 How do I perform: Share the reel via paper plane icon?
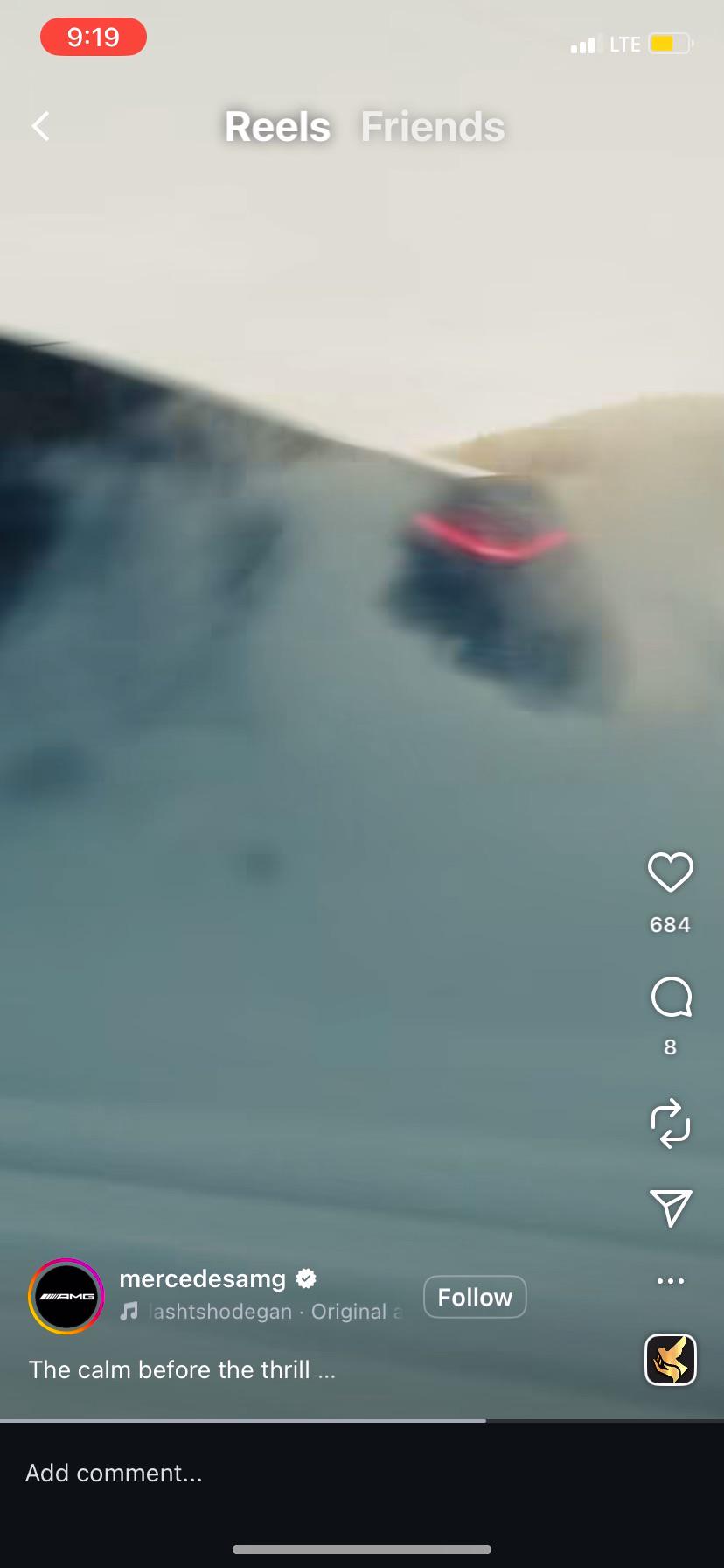coord(670,1208)
